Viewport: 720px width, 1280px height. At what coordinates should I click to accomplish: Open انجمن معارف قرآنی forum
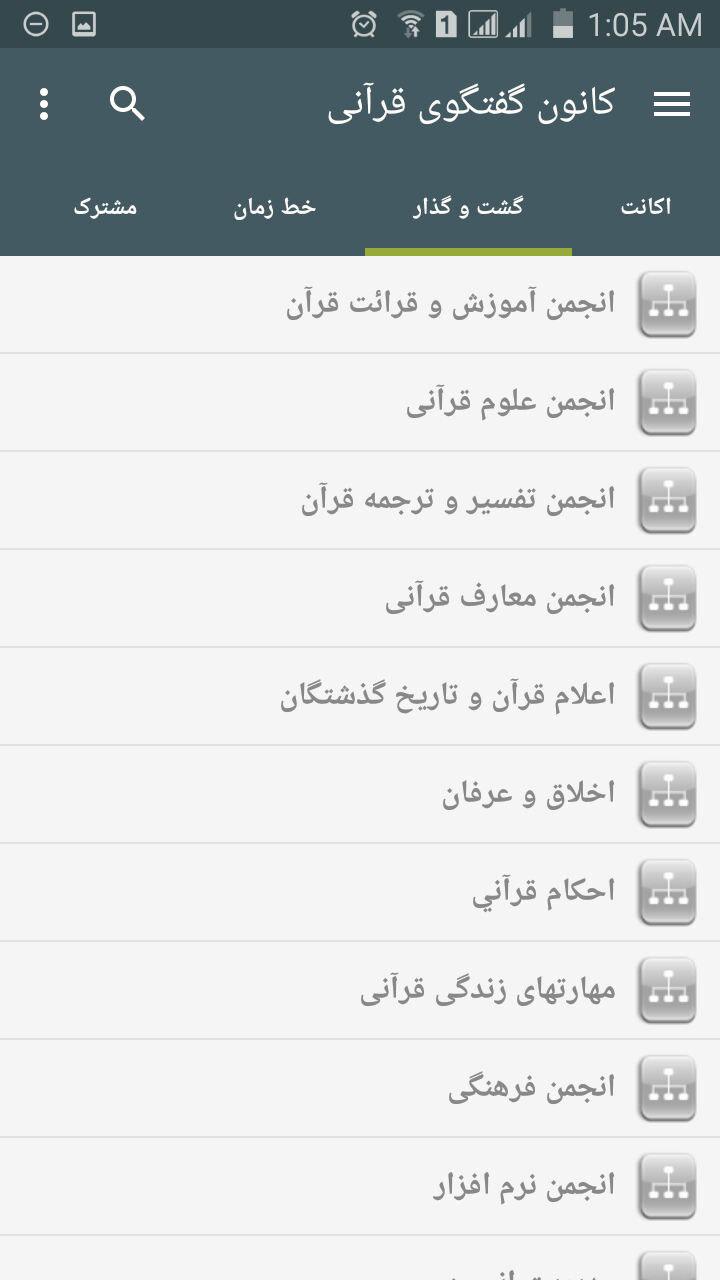pos(360,598)
